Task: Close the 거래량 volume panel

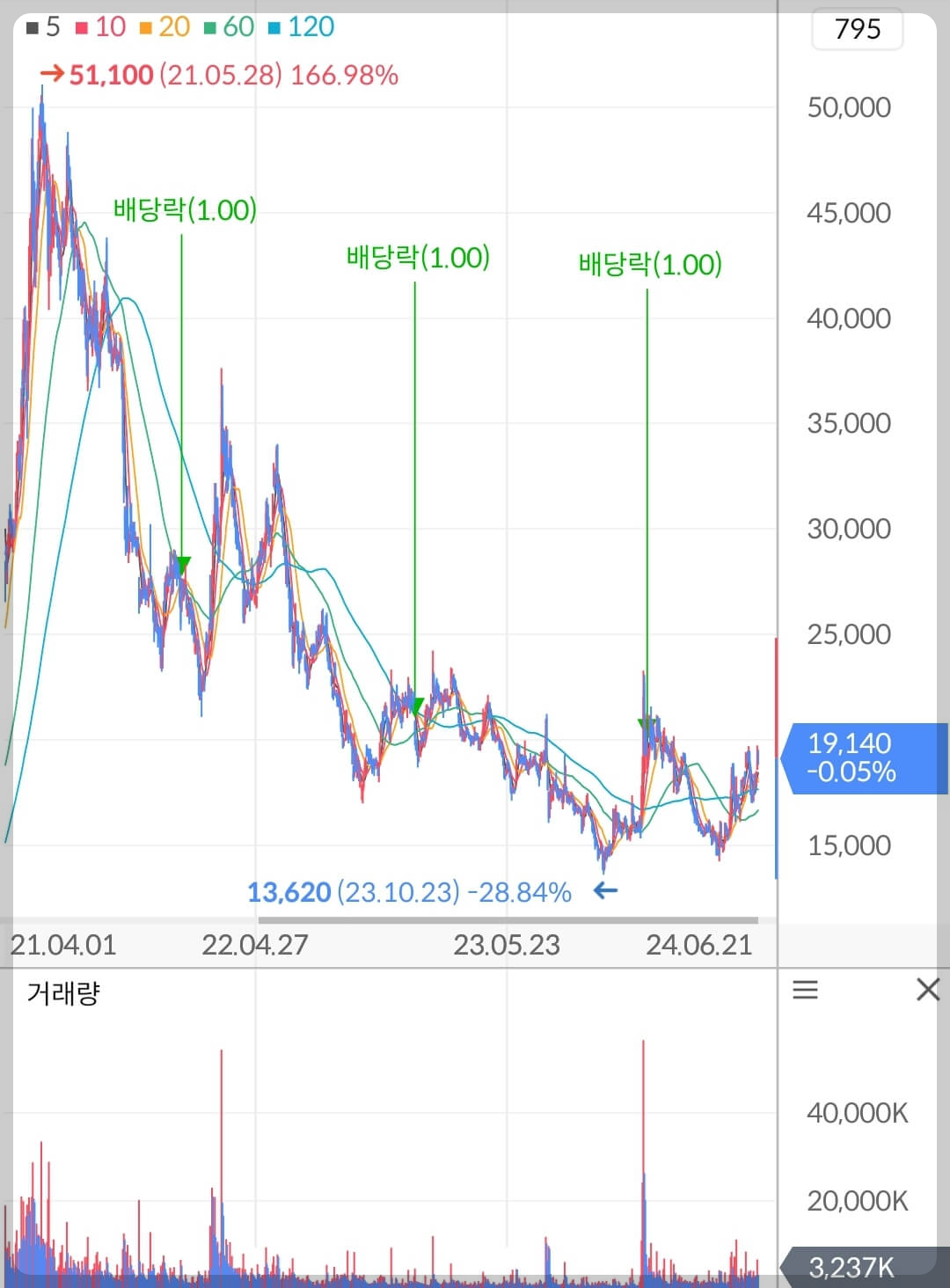Action: coord(928,990)
